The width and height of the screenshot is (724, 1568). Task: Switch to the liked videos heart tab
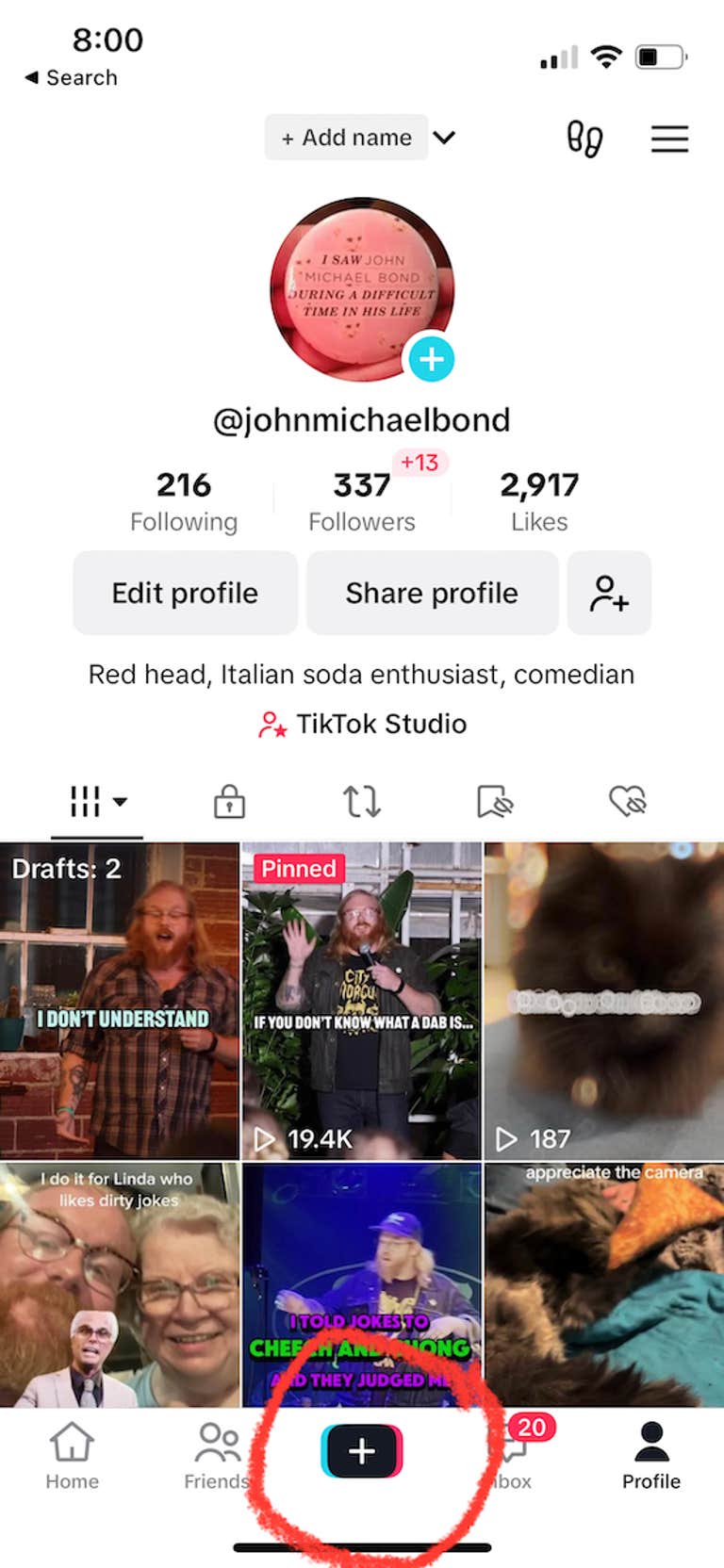[628, 802]
